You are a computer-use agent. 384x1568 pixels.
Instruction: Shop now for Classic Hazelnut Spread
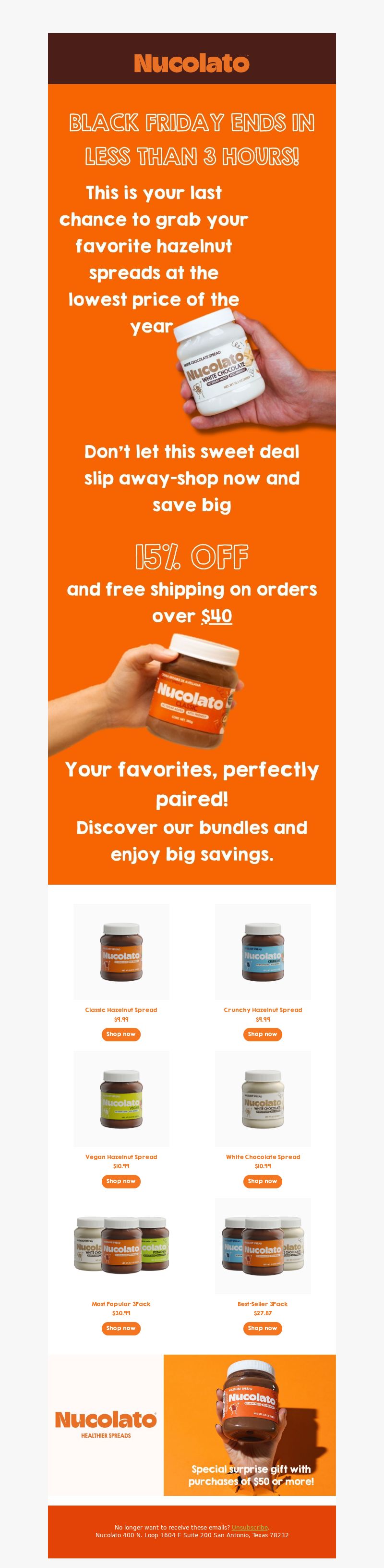pos(121,1034)
